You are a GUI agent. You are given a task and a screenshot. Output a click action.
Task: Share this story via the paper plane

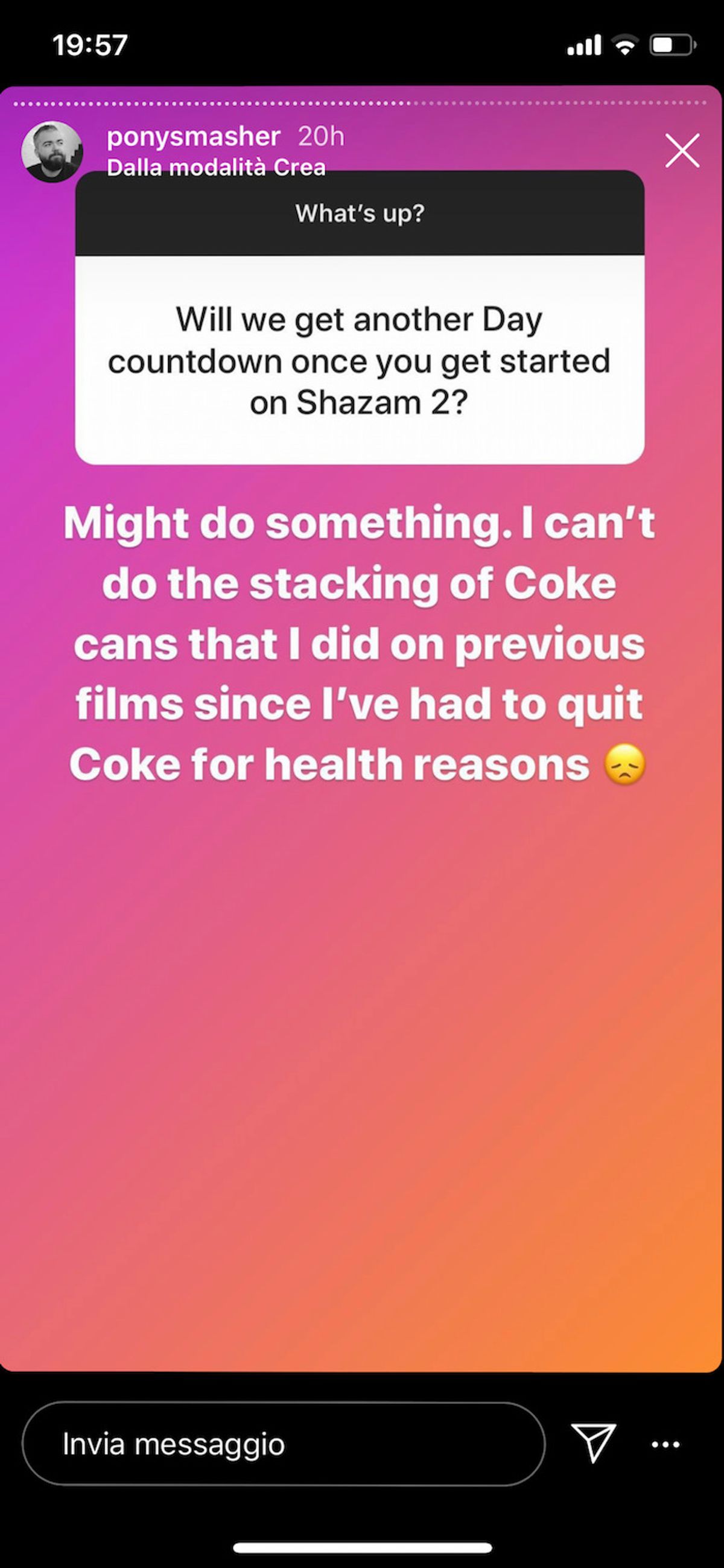click(593, 1443)
